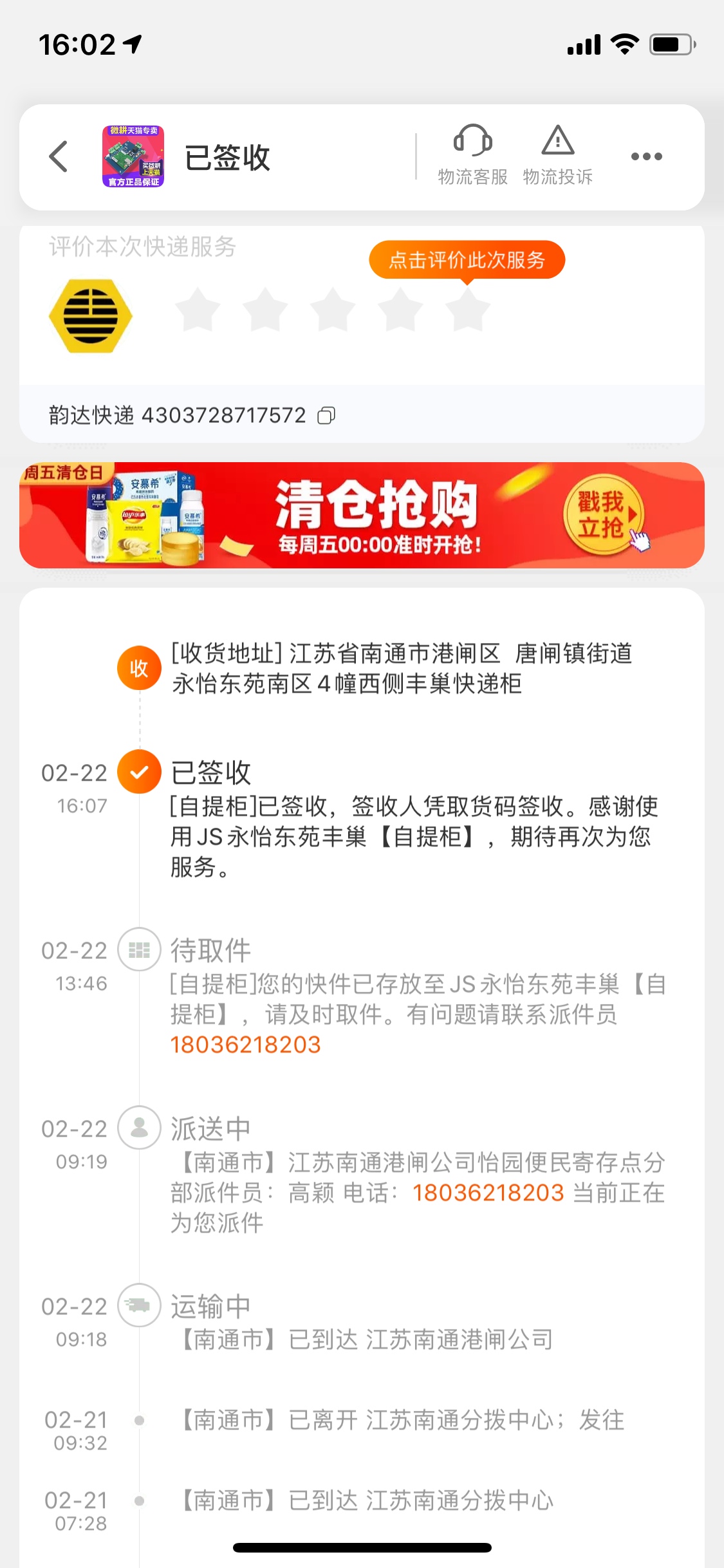Copy the 韵达快递 tracking number
Screen dimensions: 724x1568
(326, 416)
